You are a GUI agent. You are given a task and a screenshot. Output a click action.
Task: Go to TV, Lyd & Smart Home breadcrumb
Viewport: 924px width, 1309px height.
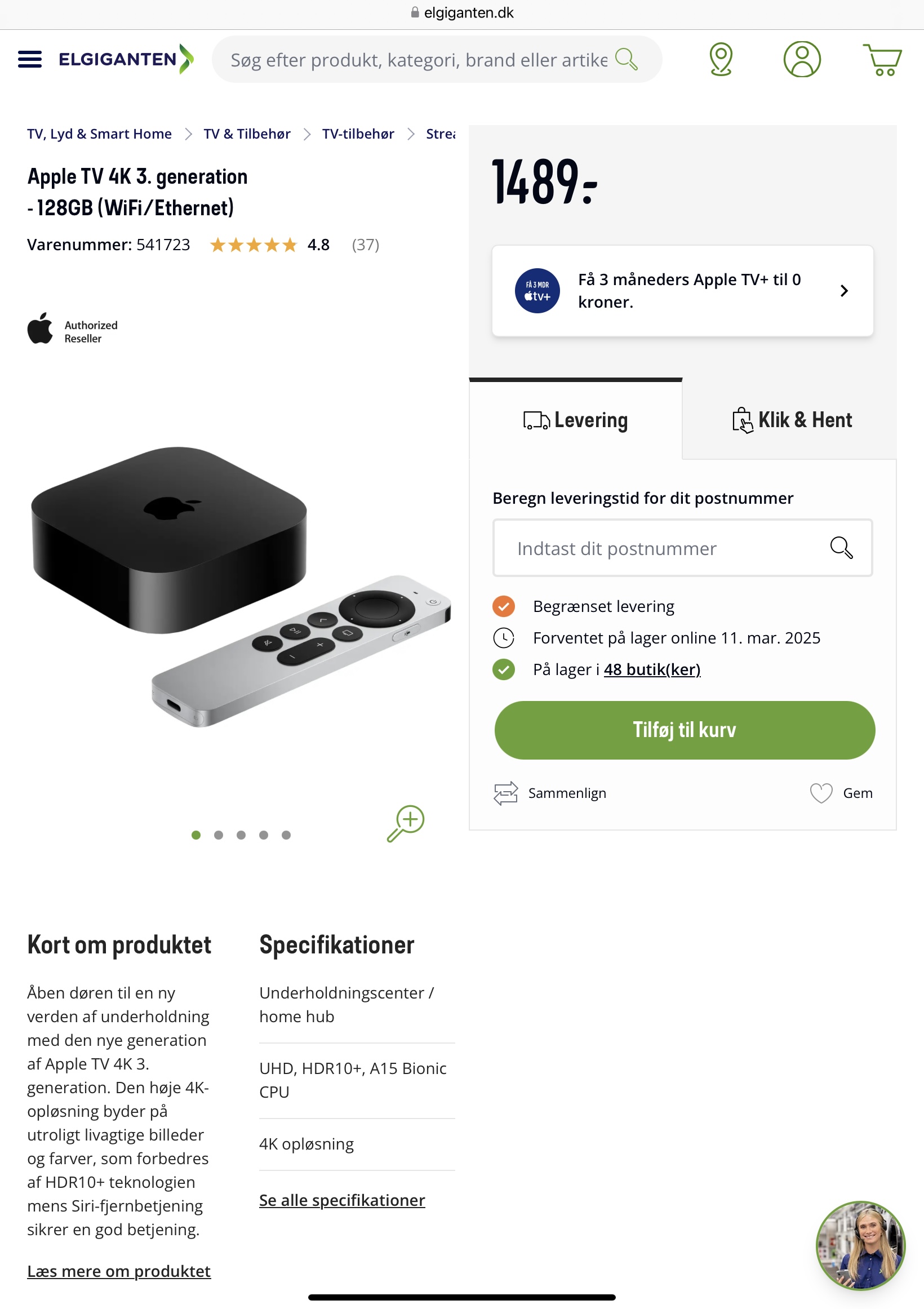[99, 134]
